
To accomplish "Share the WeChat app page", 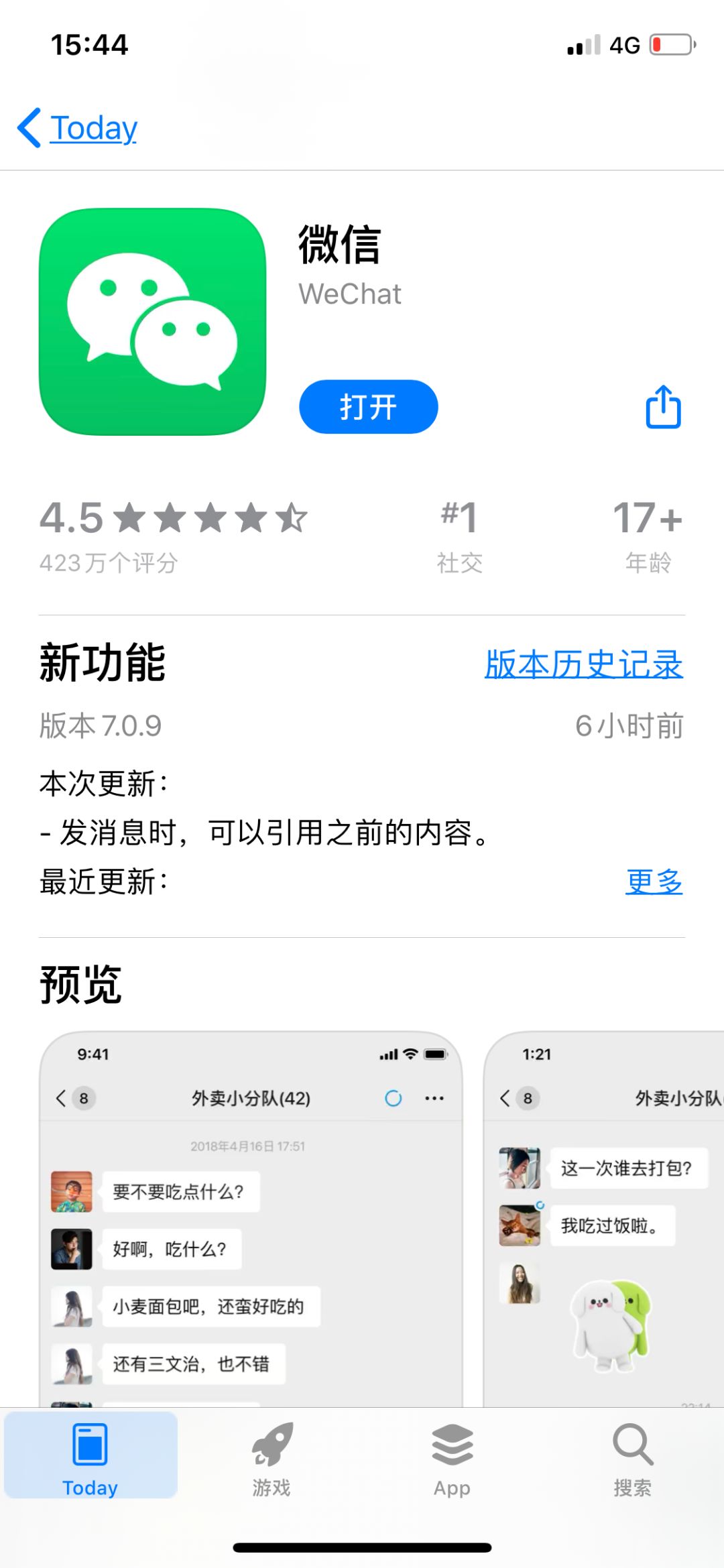I will 663,406.
